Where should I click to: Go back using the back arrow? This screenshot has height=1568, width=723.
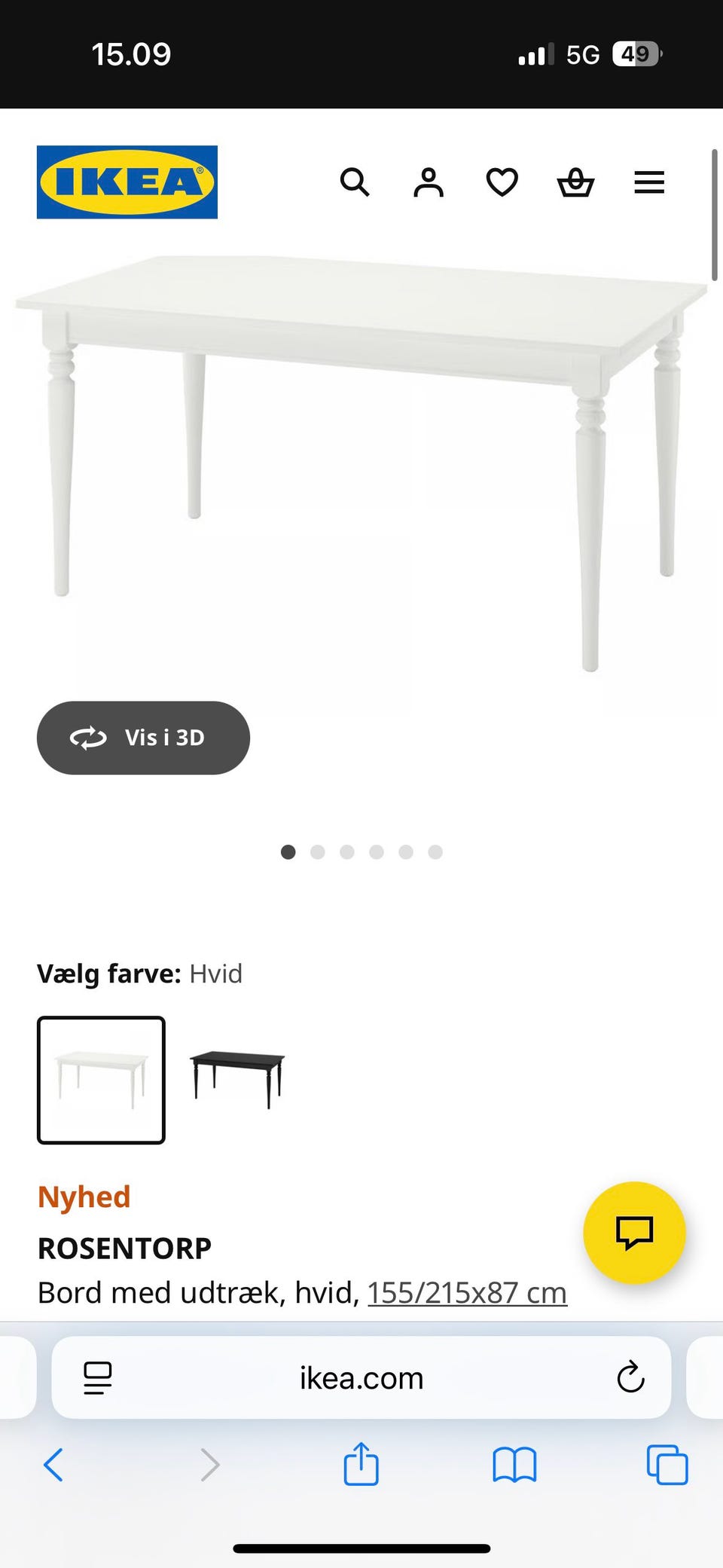click(53, 1465)
